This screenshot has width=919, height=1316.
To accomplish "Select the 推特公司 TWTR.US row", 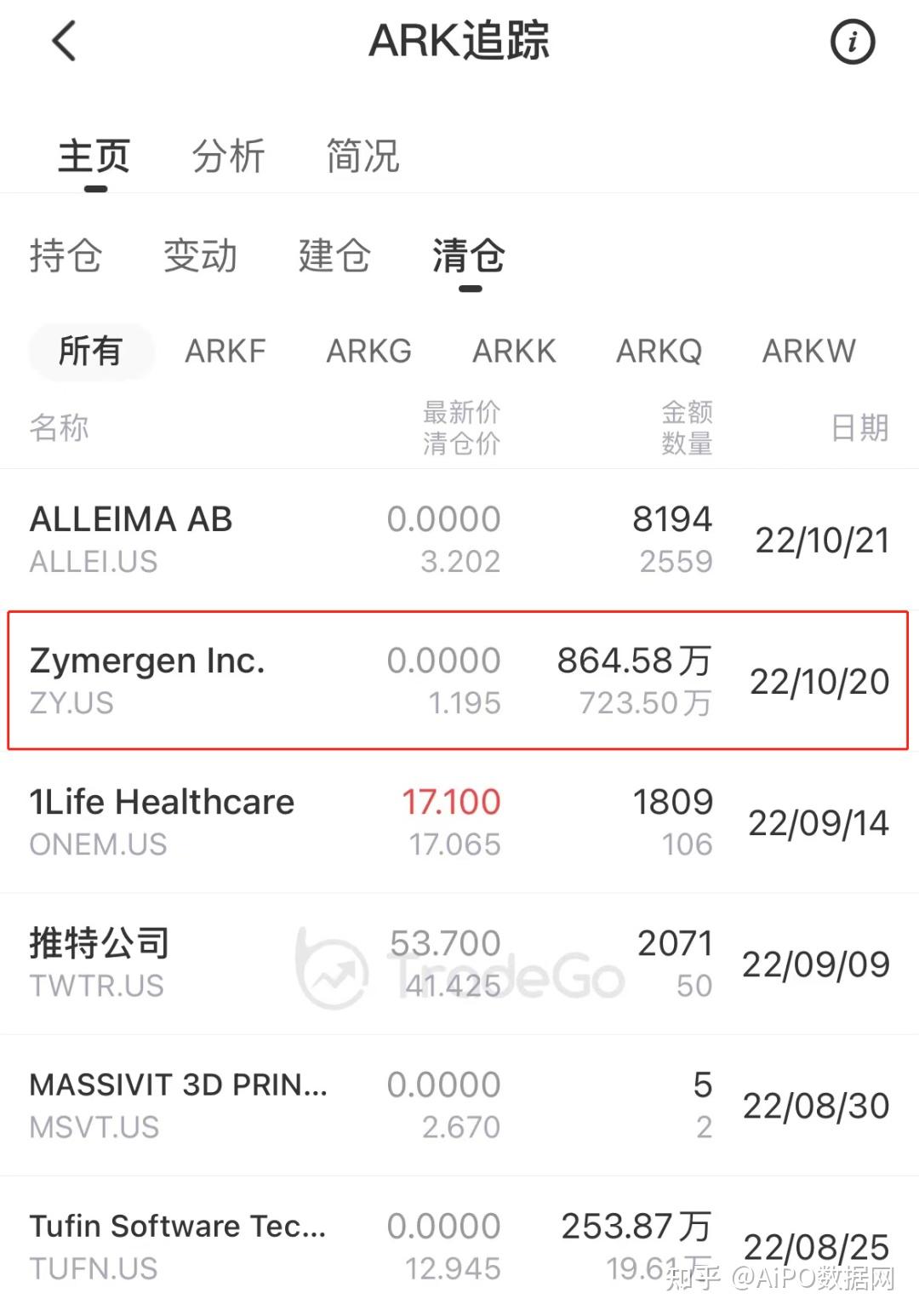I will (x=459, y=962).
